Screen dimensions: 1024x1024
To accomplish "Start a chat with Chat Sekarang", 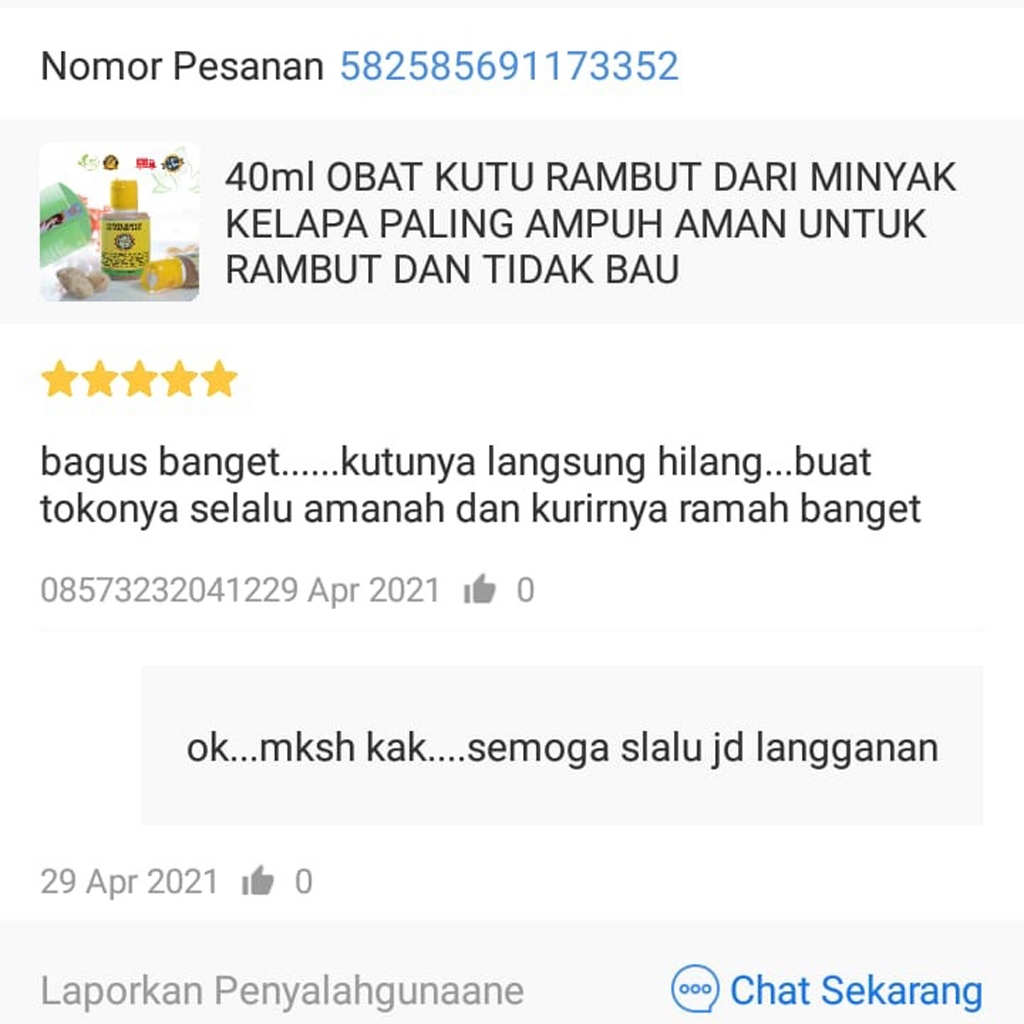I will (x=827, y=991).
